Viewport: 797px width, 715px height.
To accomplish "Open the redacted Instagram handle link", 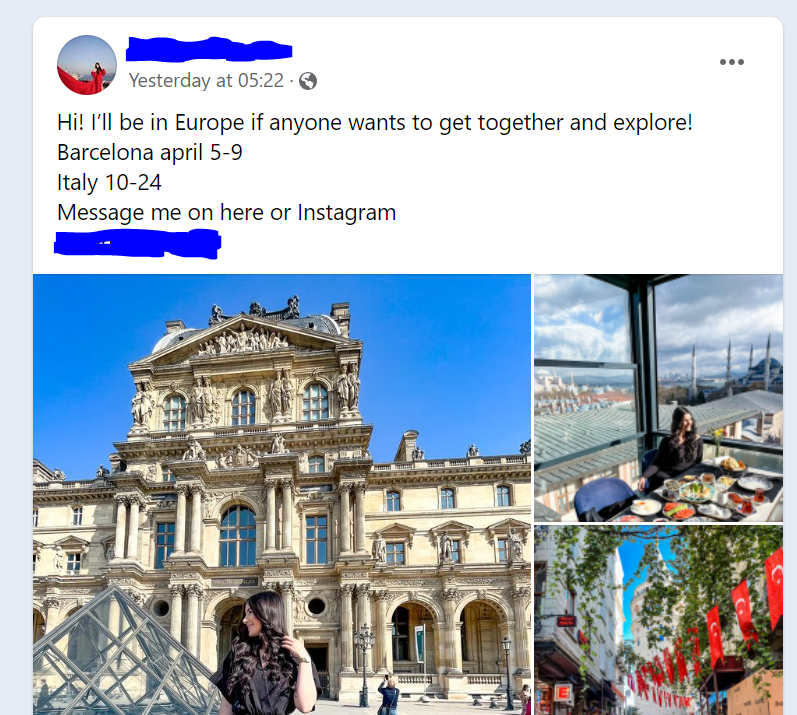I will (x=138, y=241).
